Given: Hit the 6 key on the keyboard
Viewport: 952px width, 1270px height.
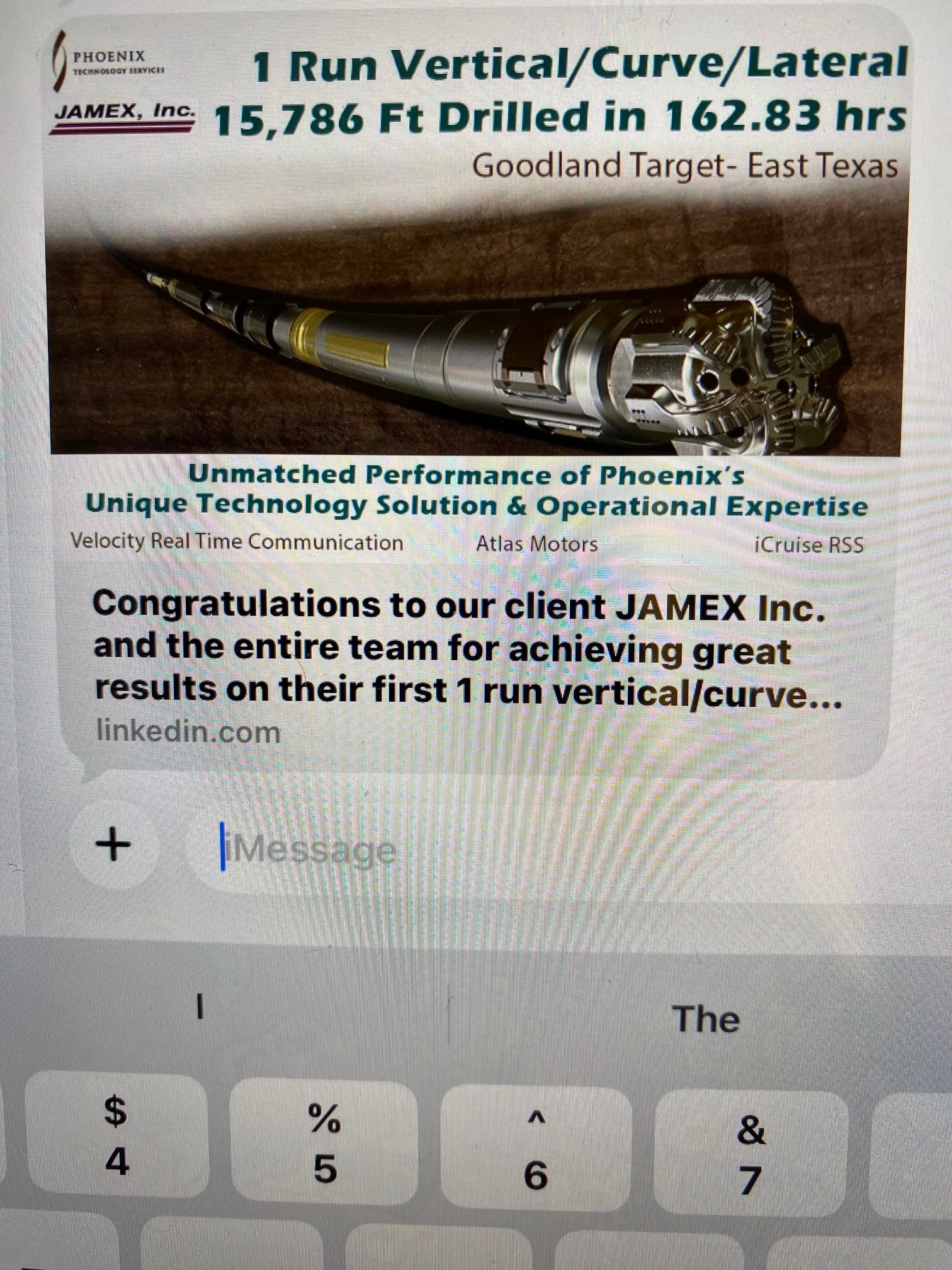Looking at the screenshot, I should (535, 1147).
